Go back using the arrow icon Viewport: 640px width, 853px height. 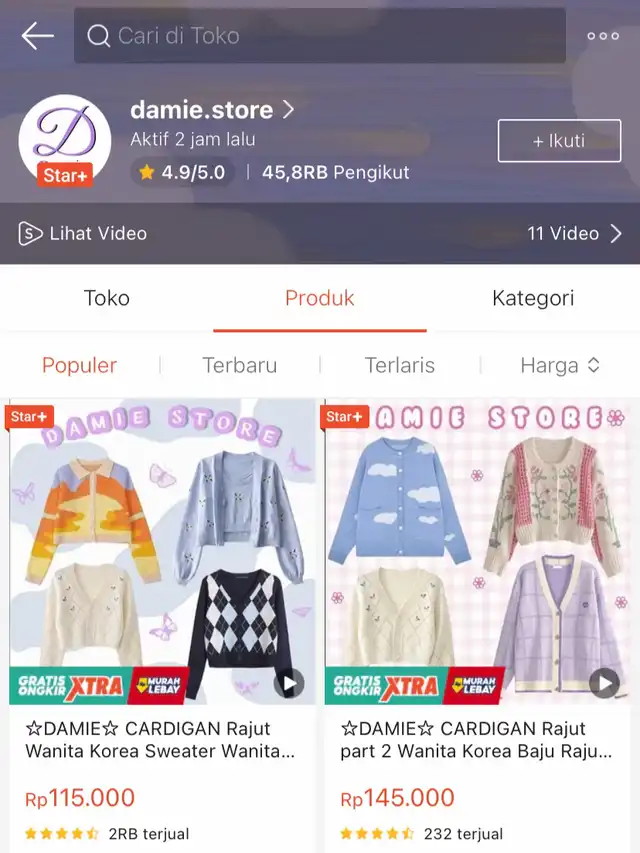(37, 36)
